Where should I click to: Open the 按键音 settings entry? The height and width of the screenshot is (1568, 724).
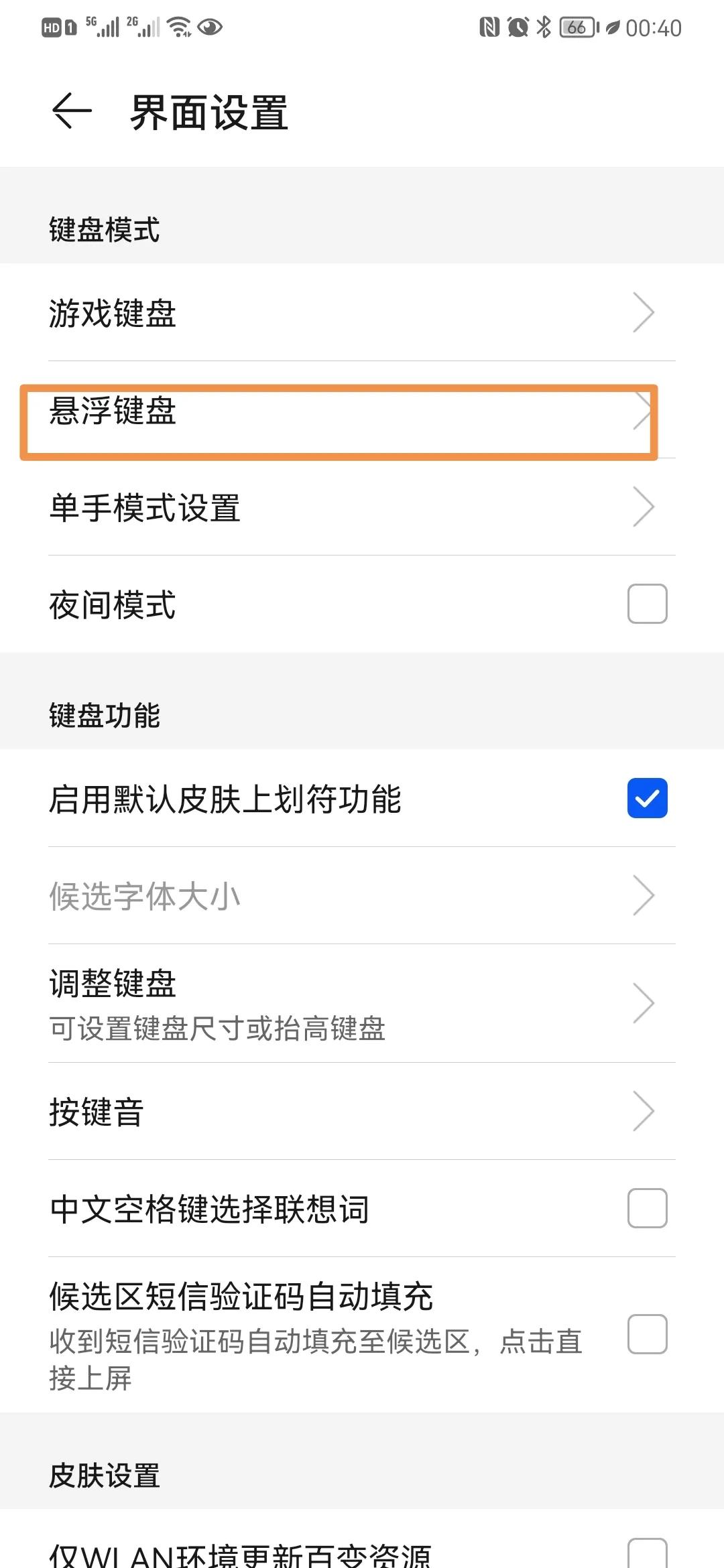click(x=362, y=1111)
